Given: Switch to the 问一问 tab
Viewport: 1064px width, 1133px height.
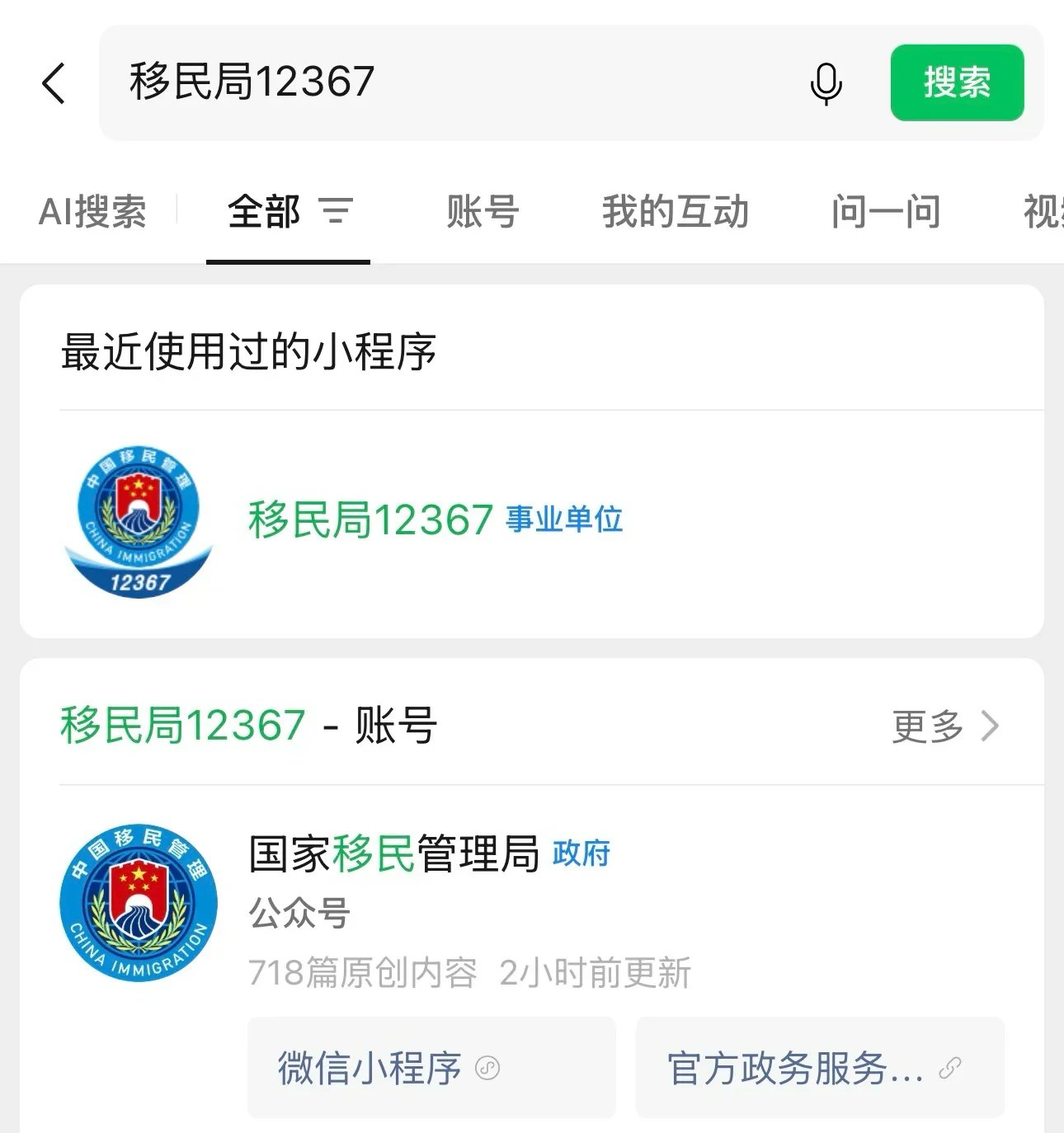Looking at the screenshot, I should pos(886,212).
